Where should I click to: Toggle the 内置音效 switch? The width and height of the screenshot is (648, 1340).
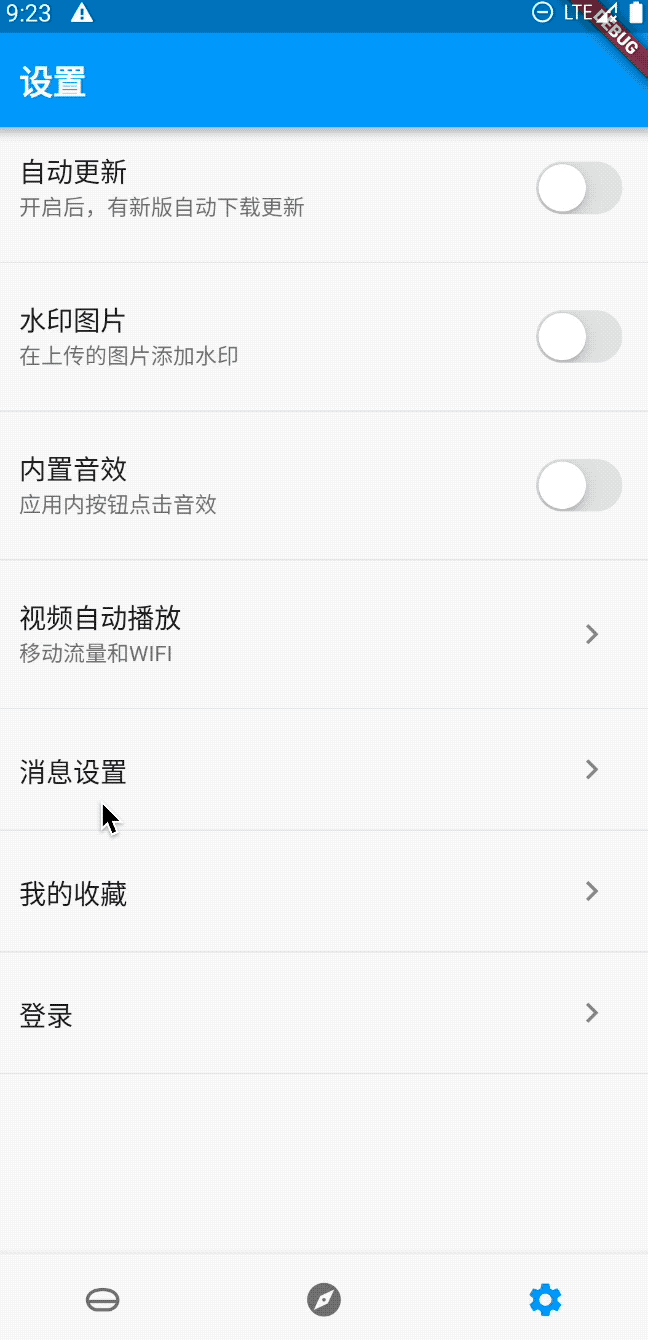[579, 486]
